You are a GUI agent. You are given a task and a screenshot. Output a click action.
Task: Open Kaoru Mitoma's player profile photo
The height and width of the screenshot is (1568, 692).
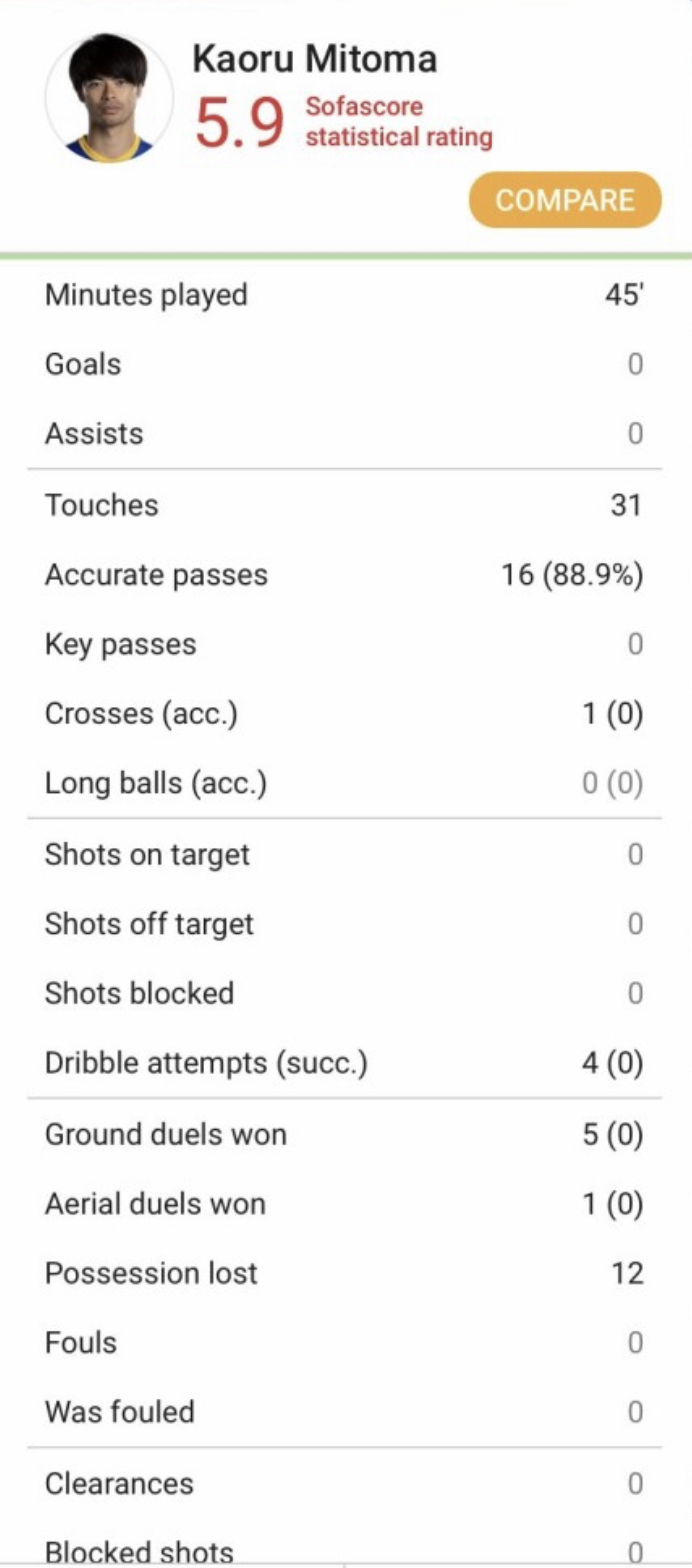[109, 97]
